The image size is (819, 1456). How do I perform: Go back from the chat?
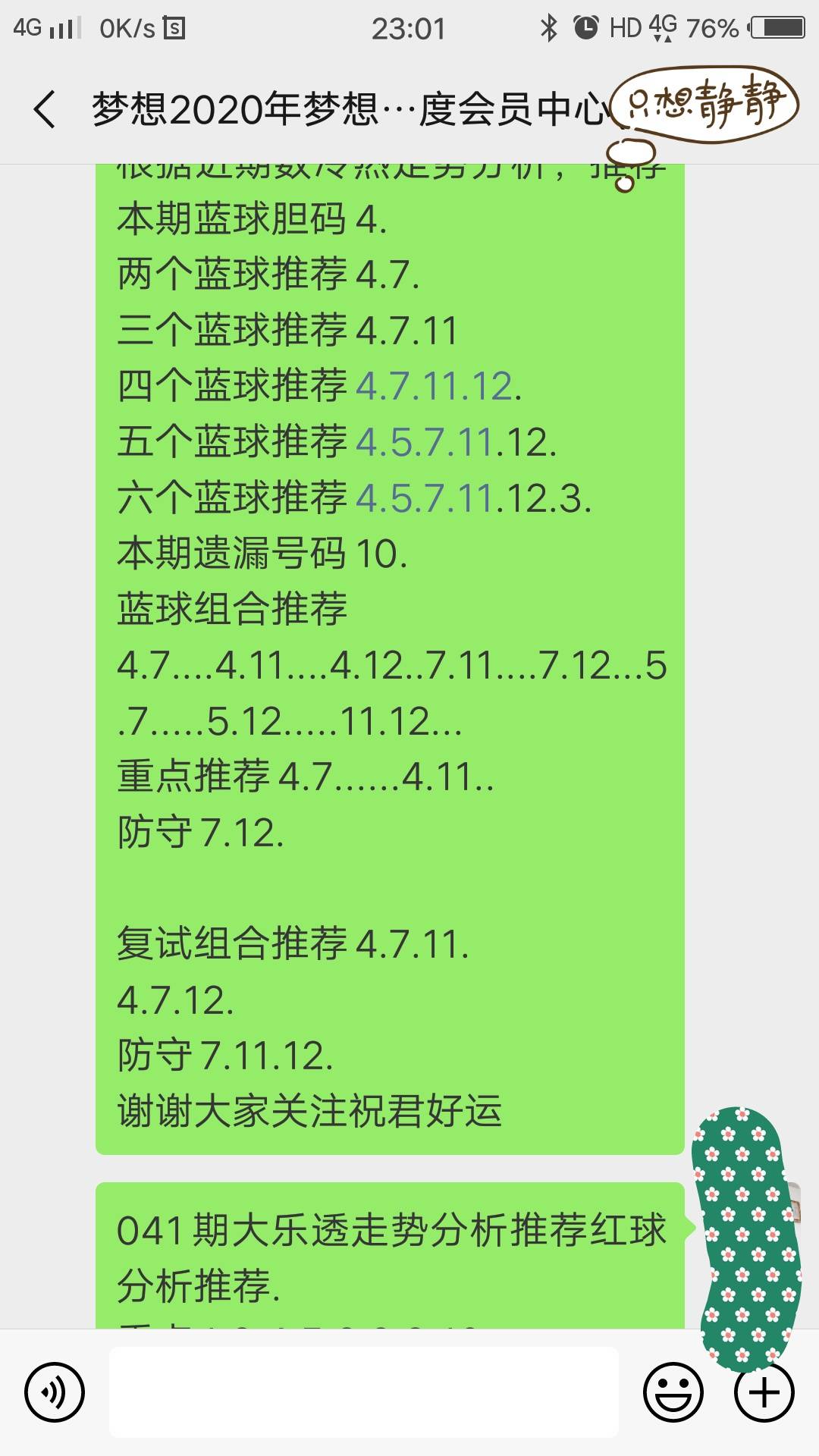coord(45,109)
